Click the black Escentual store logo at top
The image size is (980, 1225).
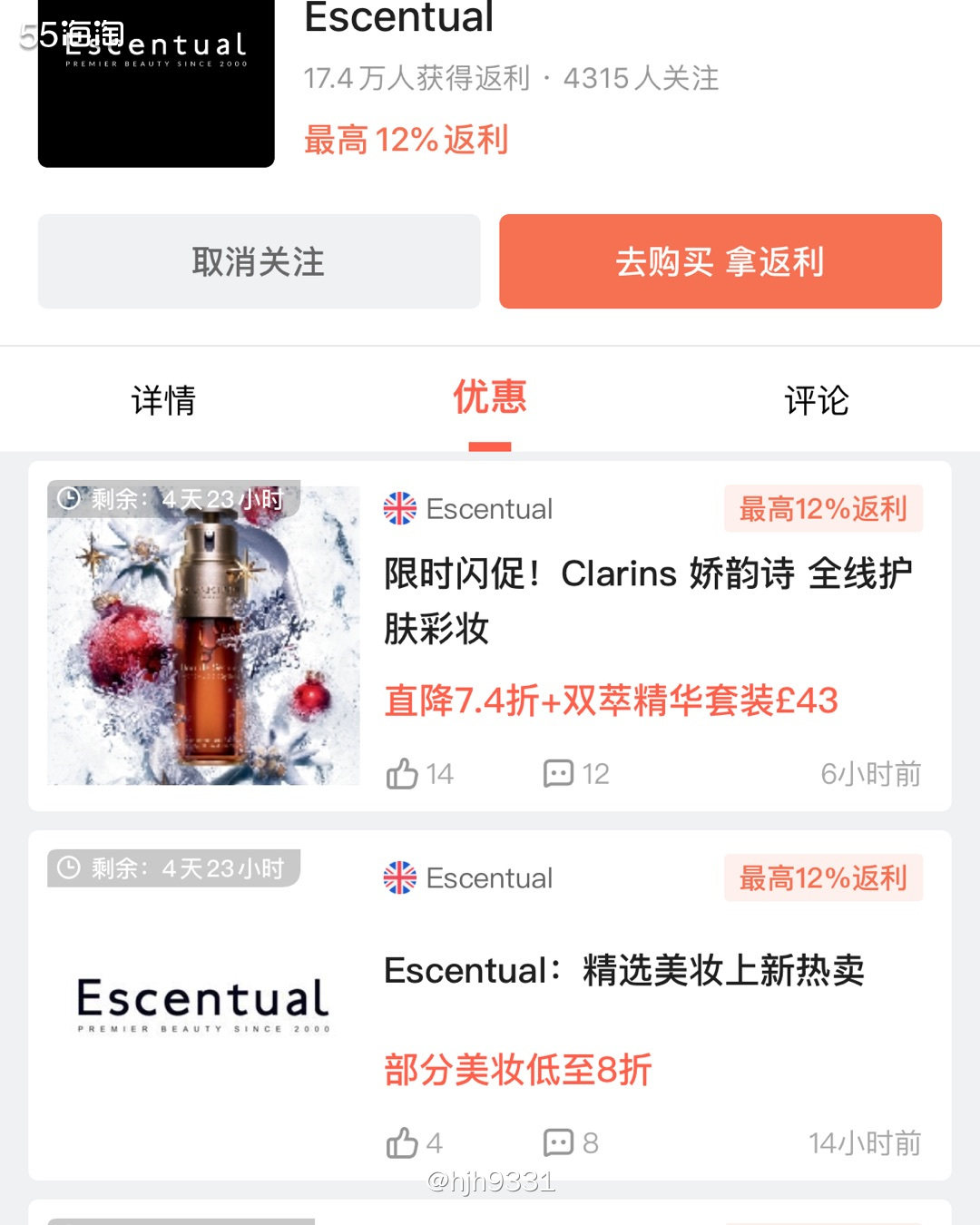pyautogui.click(x=155, y=83)
